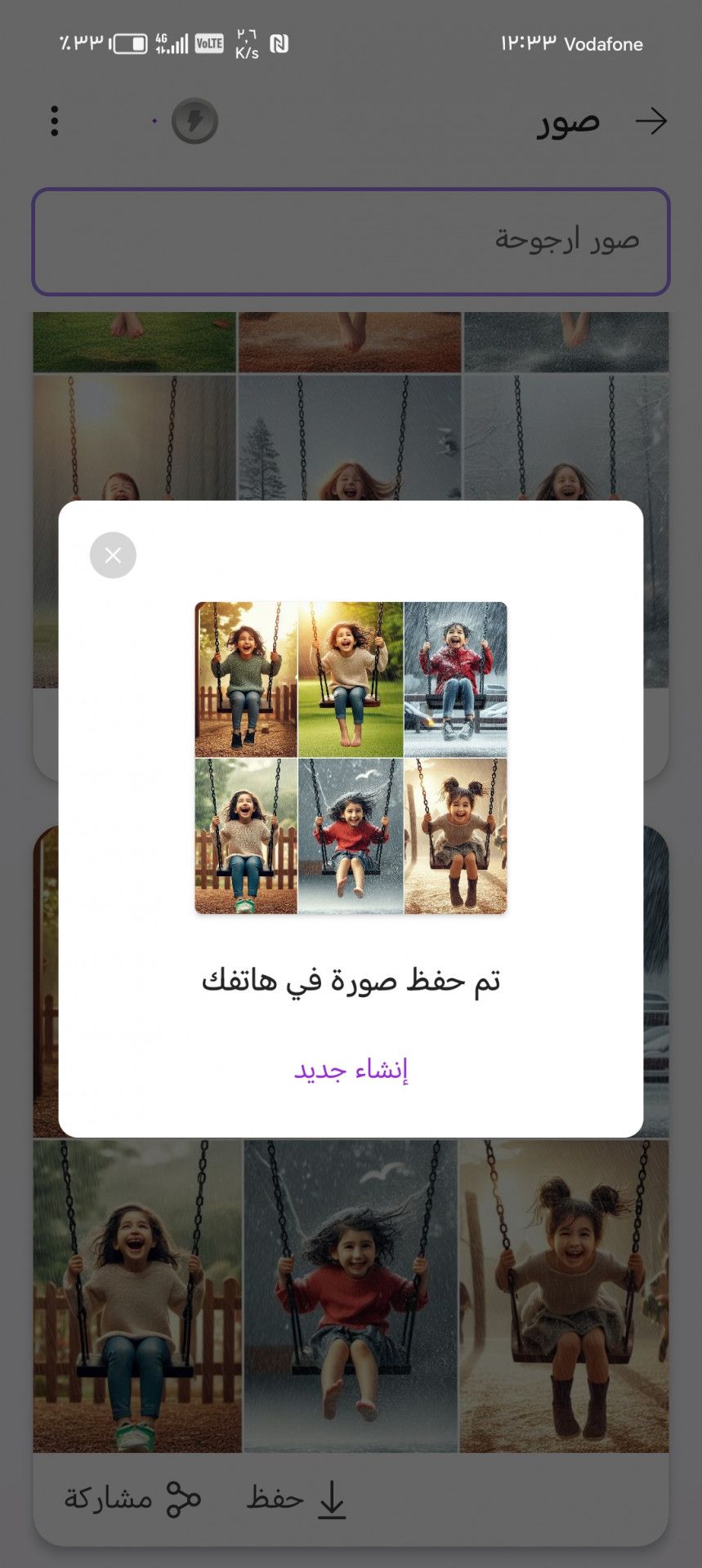Open the saved collage preview
702x1568 pixels.
[351, 758]
